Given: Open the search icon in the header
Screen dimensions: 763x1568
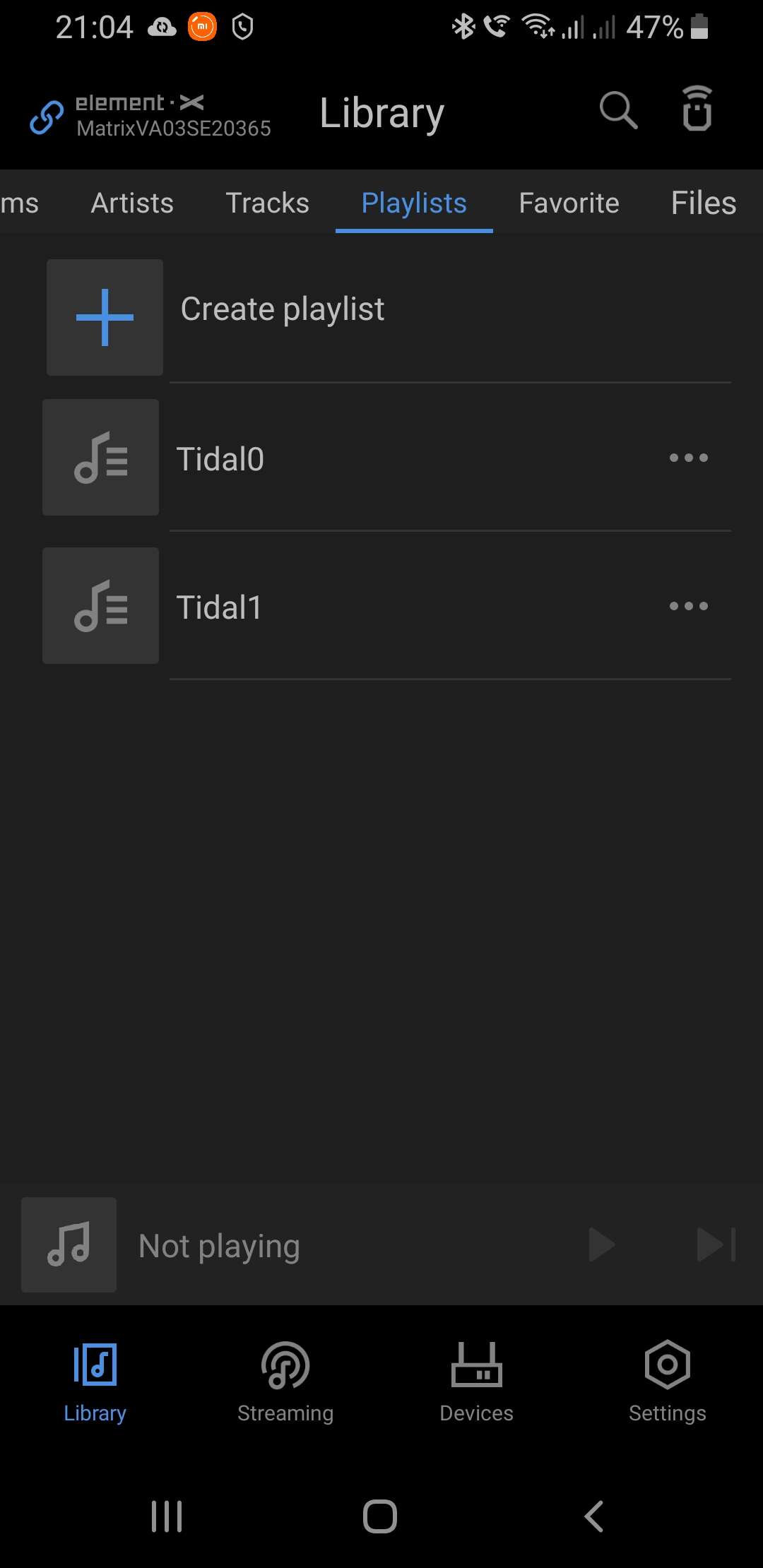Looking at the screenshot, I should point(619,110).
